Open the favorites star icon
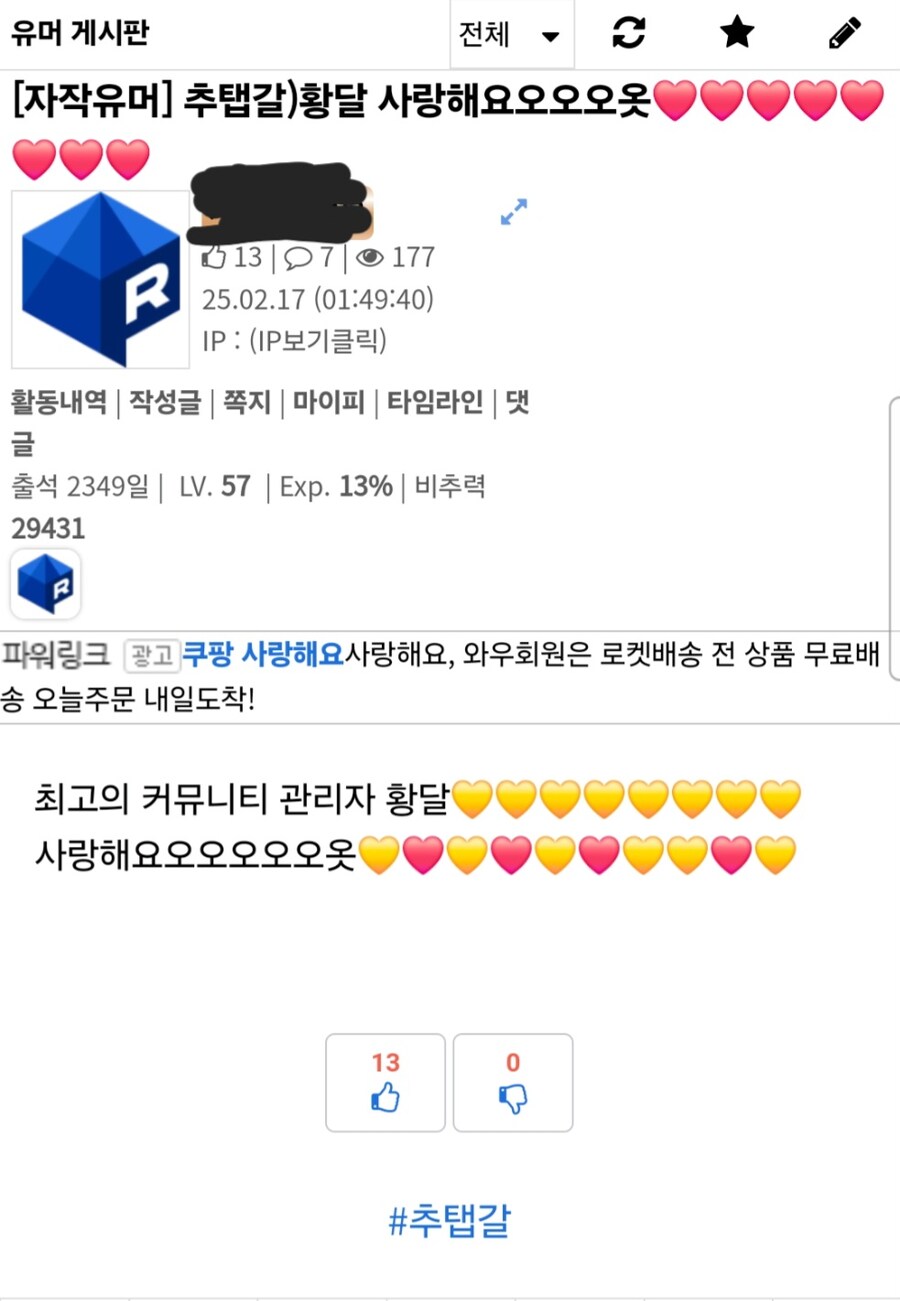Image resolution: width=900 pixels, height=1301 pixels. click(737, 32)
